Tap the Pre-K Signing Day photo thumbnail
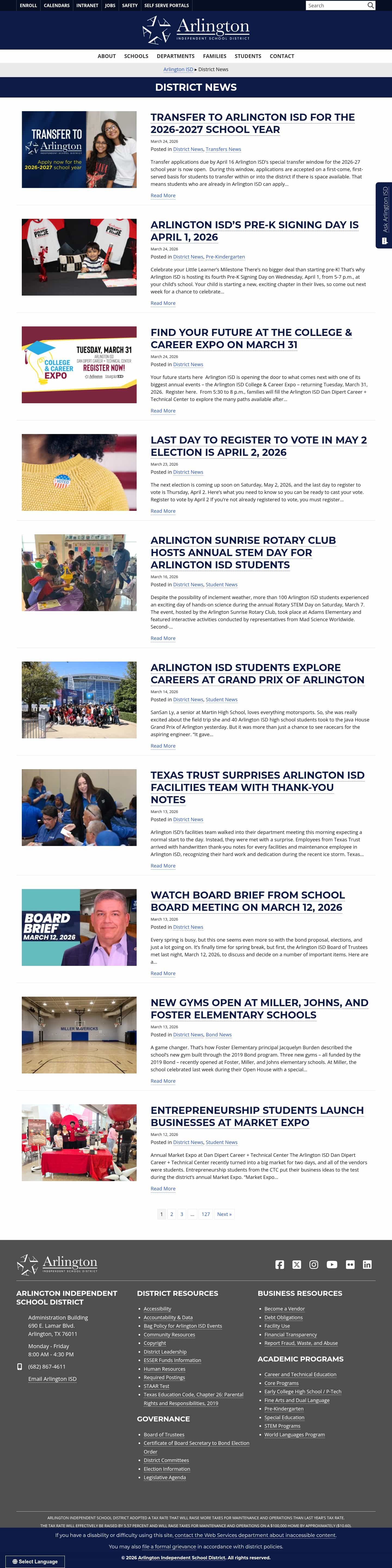 [79, 257]
